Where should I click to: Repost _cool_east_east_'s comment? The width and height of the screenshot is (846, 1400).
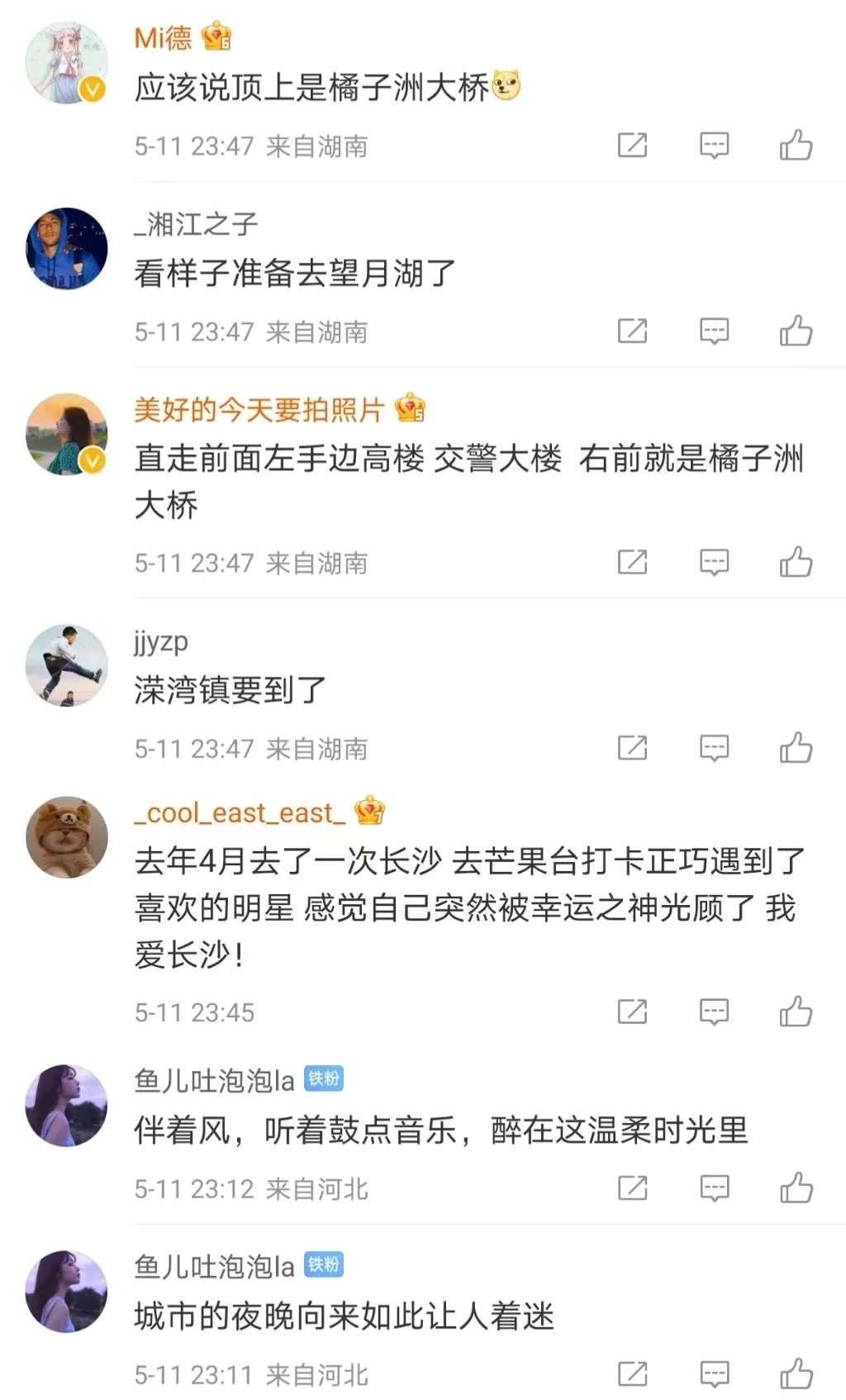coord(632,1012)
